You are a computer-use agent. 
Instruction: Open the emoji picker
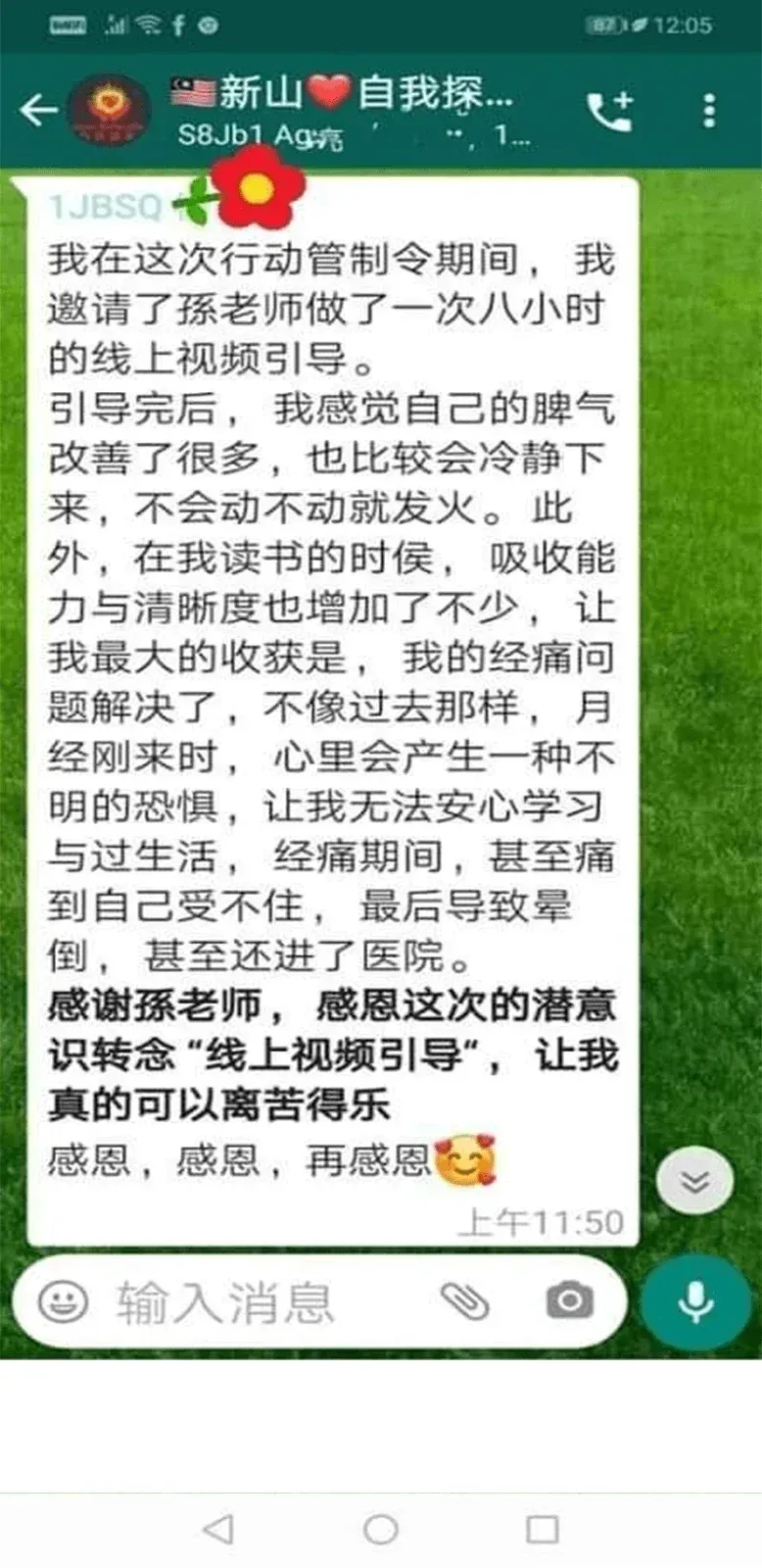tap(63, 1302)
